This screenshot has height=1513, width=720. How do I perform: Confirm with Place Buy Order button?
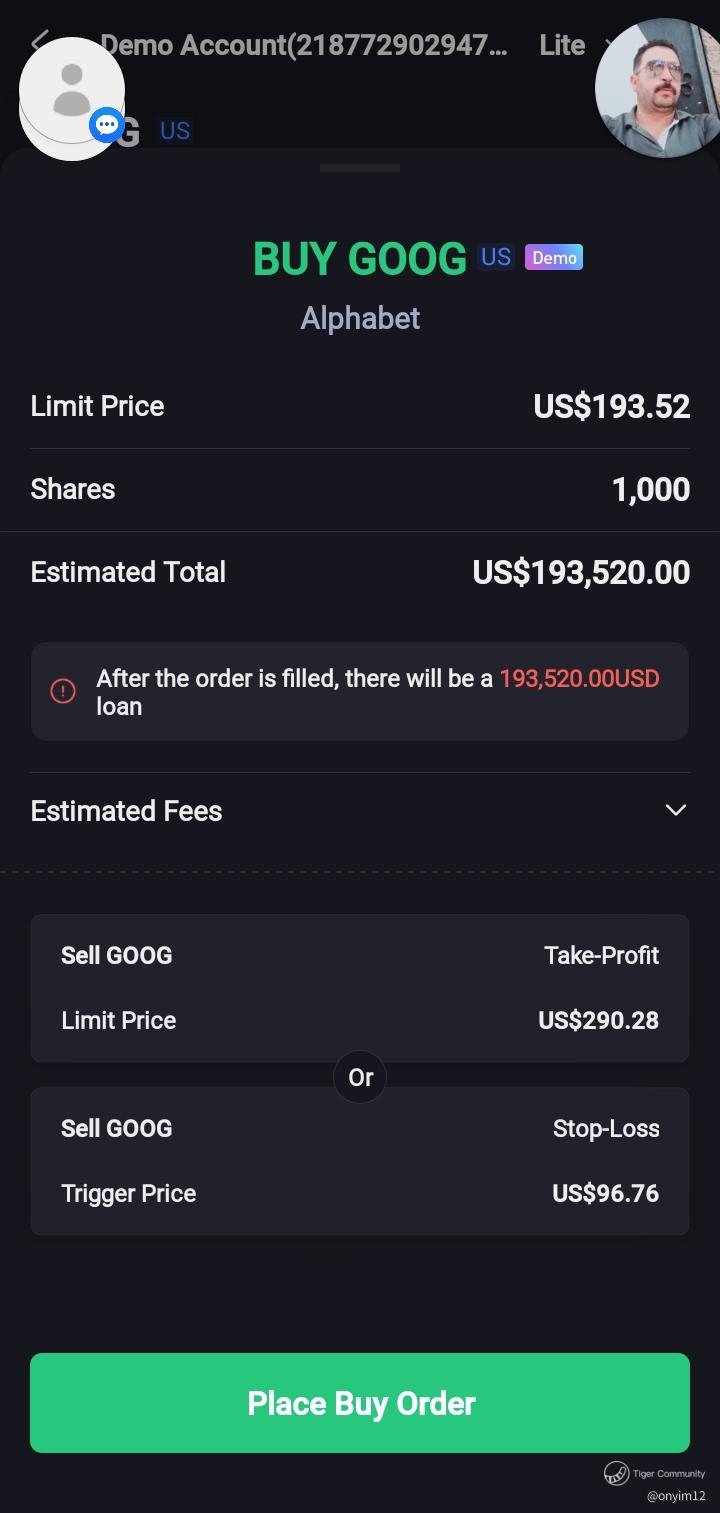click(360, 1402)
